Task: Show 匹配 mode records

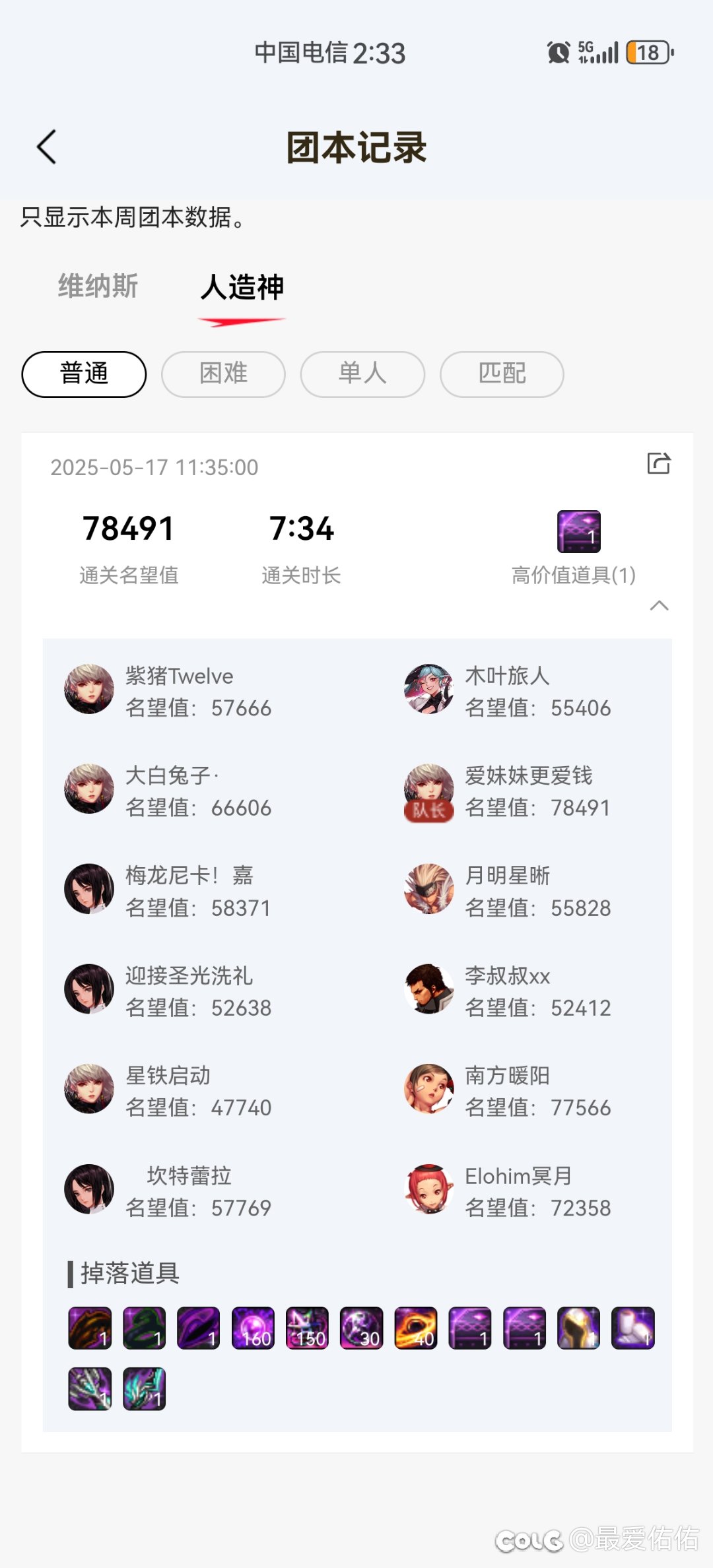Action: click(x=502, y=374)
